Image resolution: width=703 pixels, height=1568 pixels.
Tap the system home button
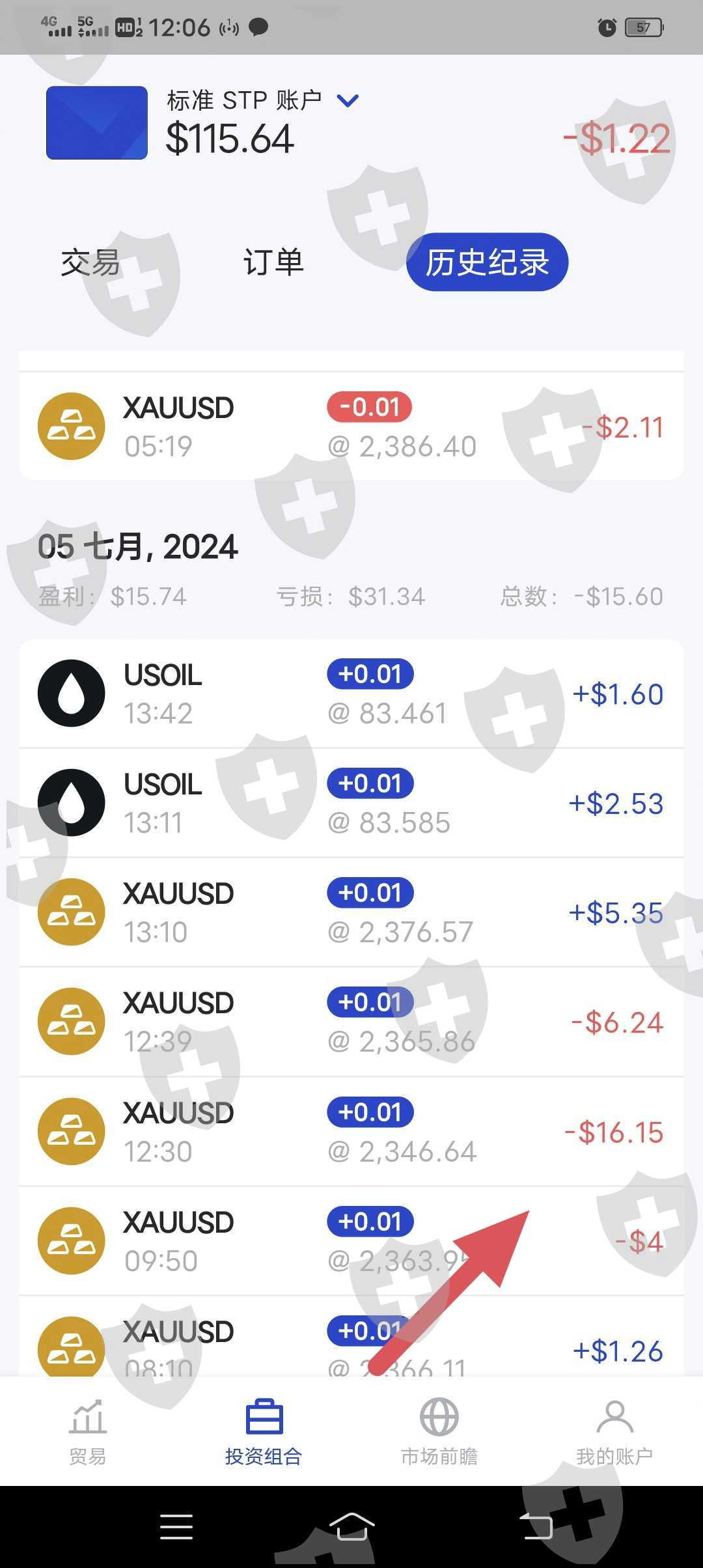click(351, 1527)
